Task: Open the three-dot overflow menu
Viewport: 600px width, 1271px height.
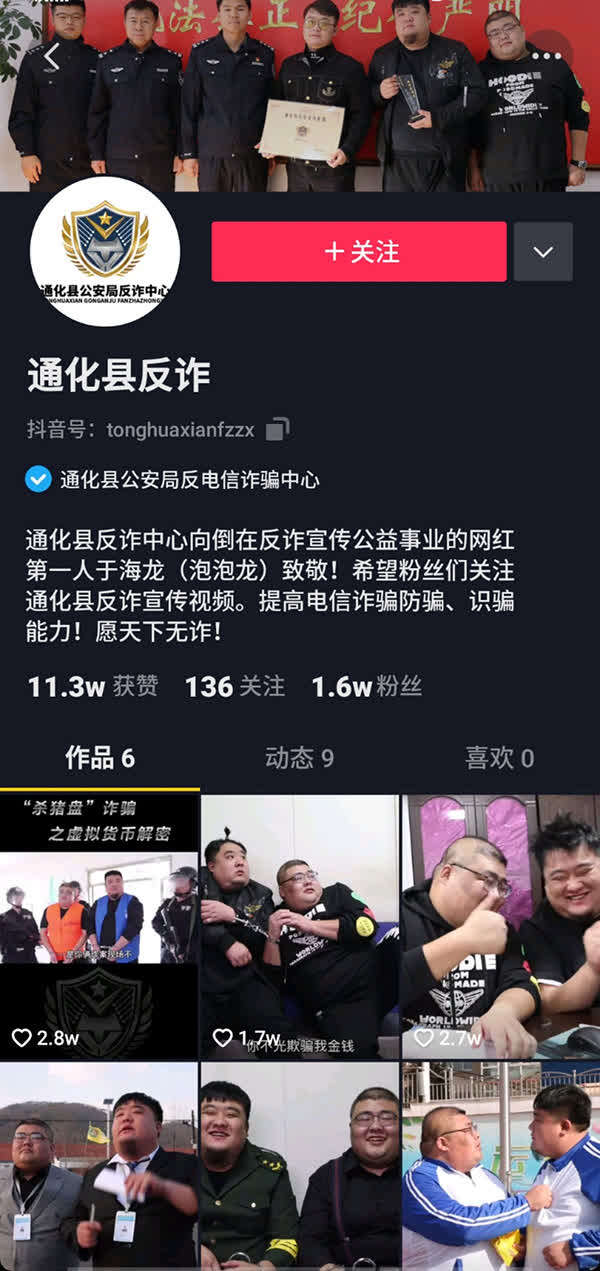Action: point(547,57)
